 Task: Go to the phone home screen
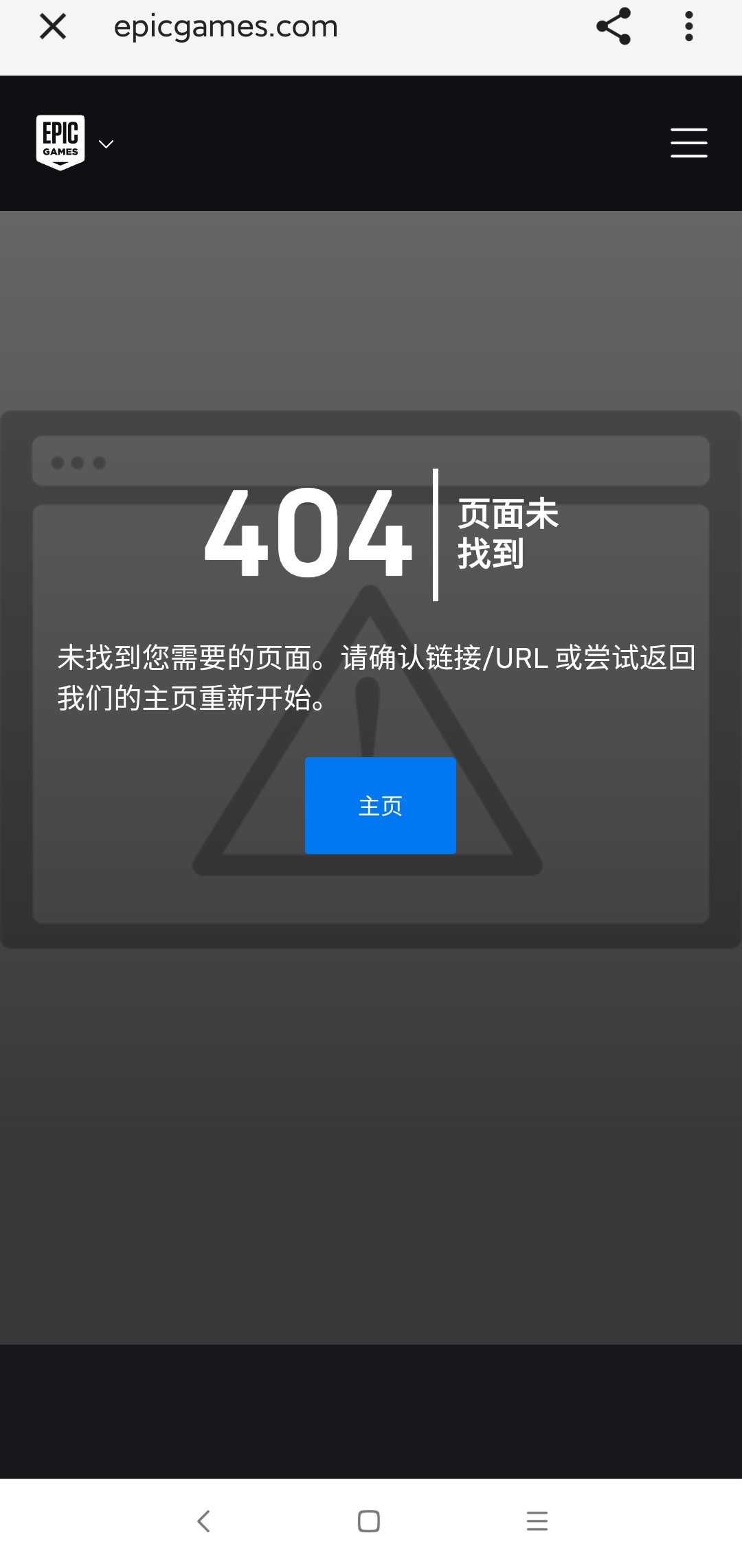(369, 1521)
